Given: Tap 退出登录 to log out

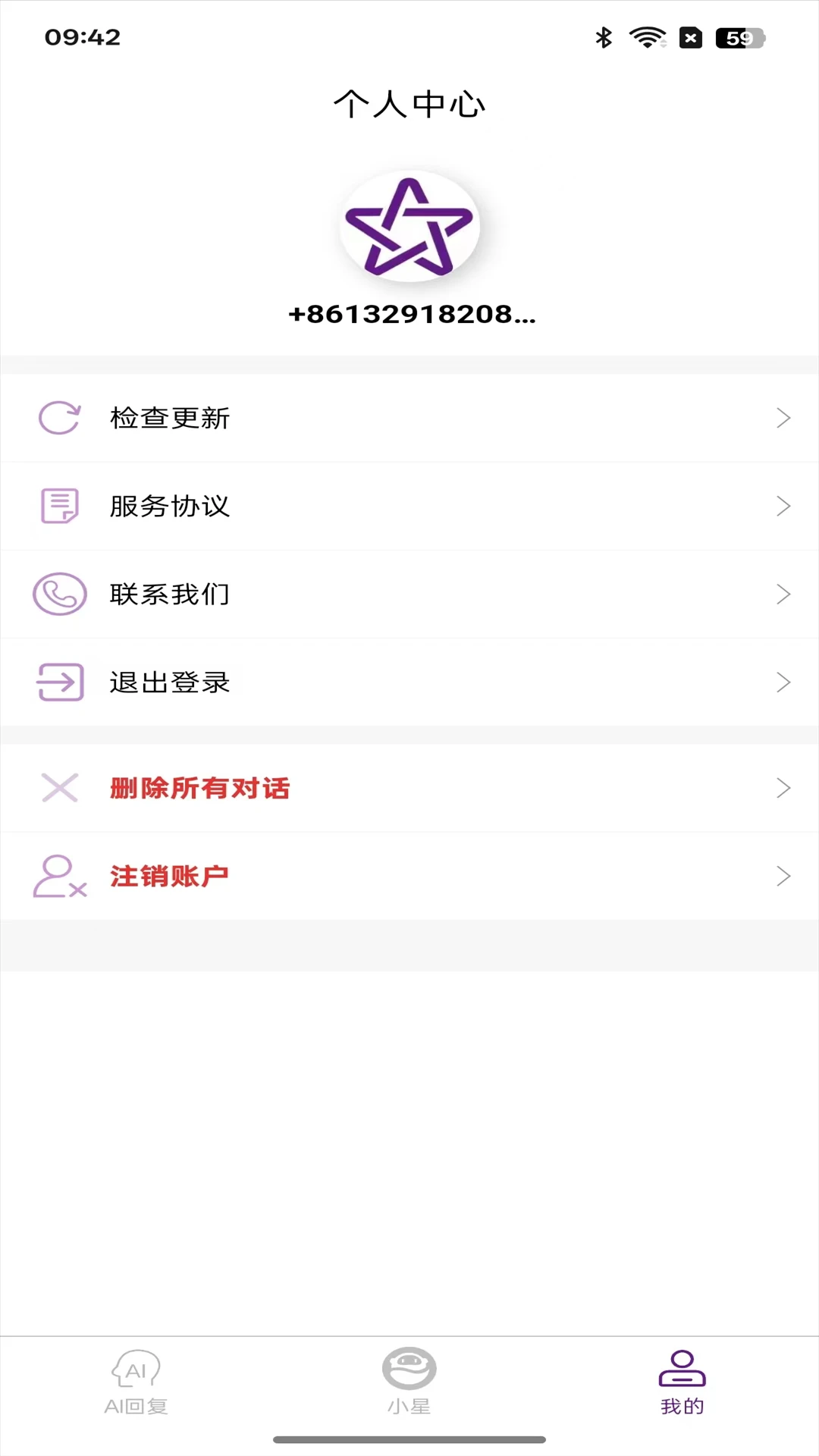Looking at the screenshot, I should 171,682.
